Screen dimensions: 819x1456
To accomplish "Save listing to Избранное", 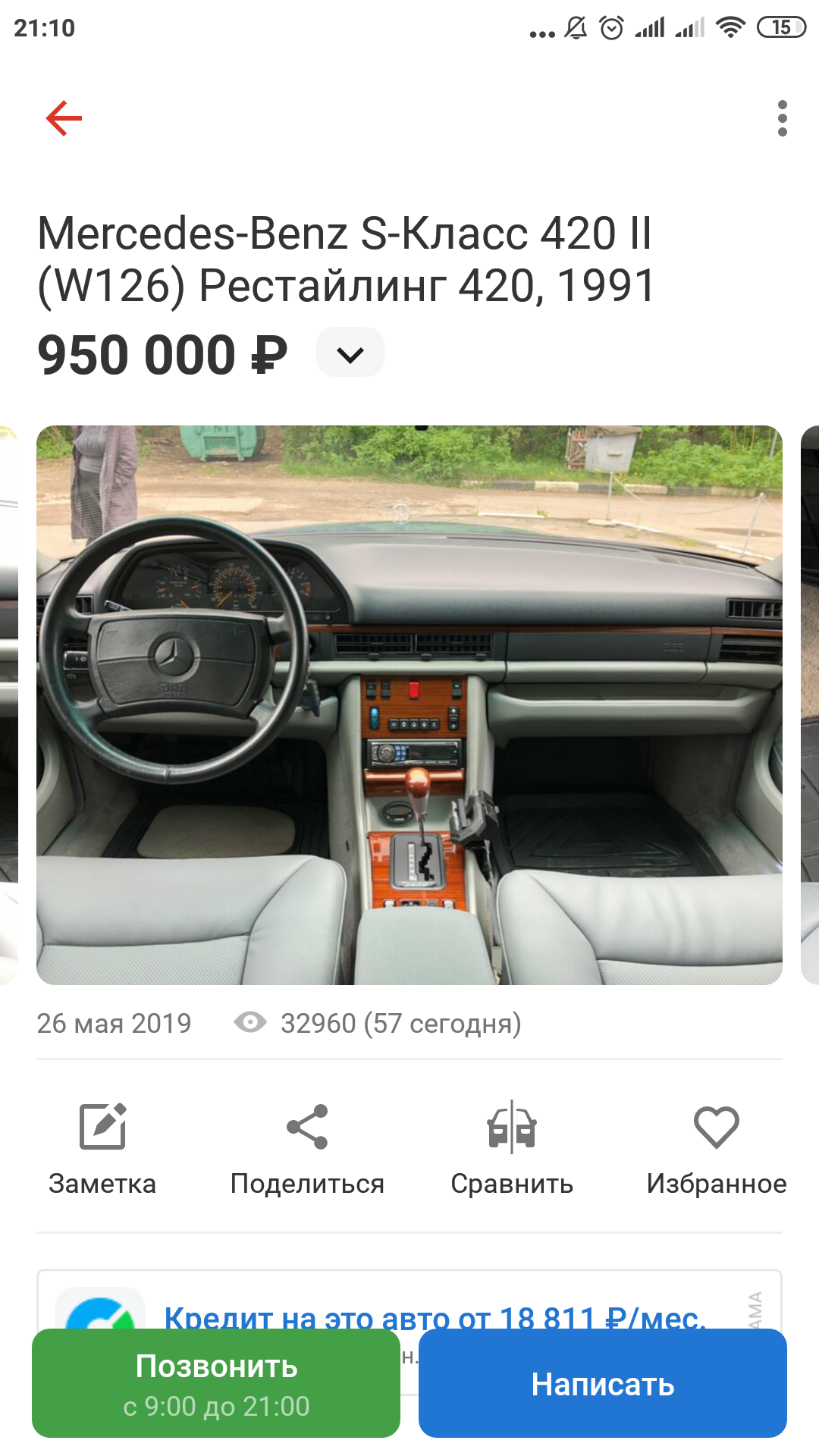I will tap(716, 1147).
